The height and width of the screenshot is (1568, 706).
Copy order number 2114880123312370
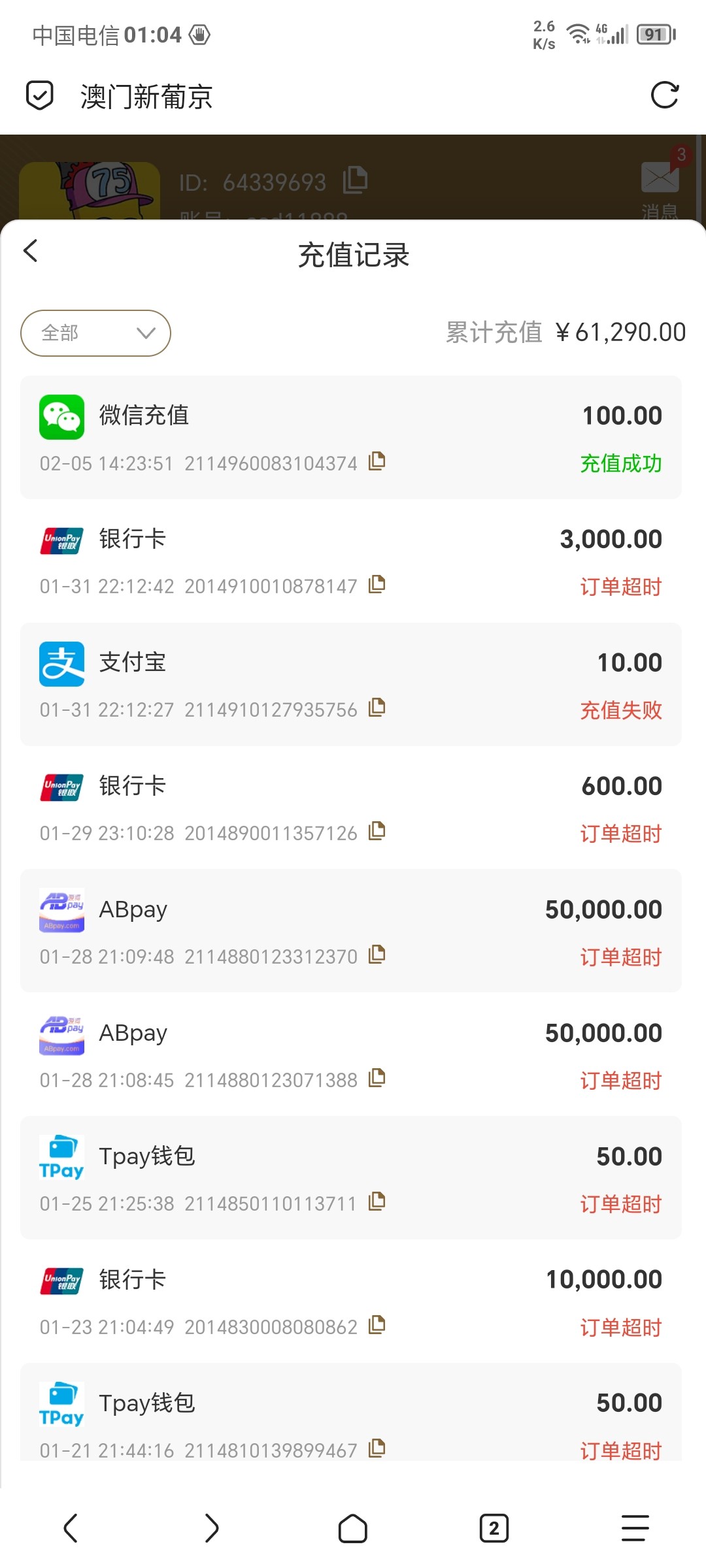(x=377, y=955)
